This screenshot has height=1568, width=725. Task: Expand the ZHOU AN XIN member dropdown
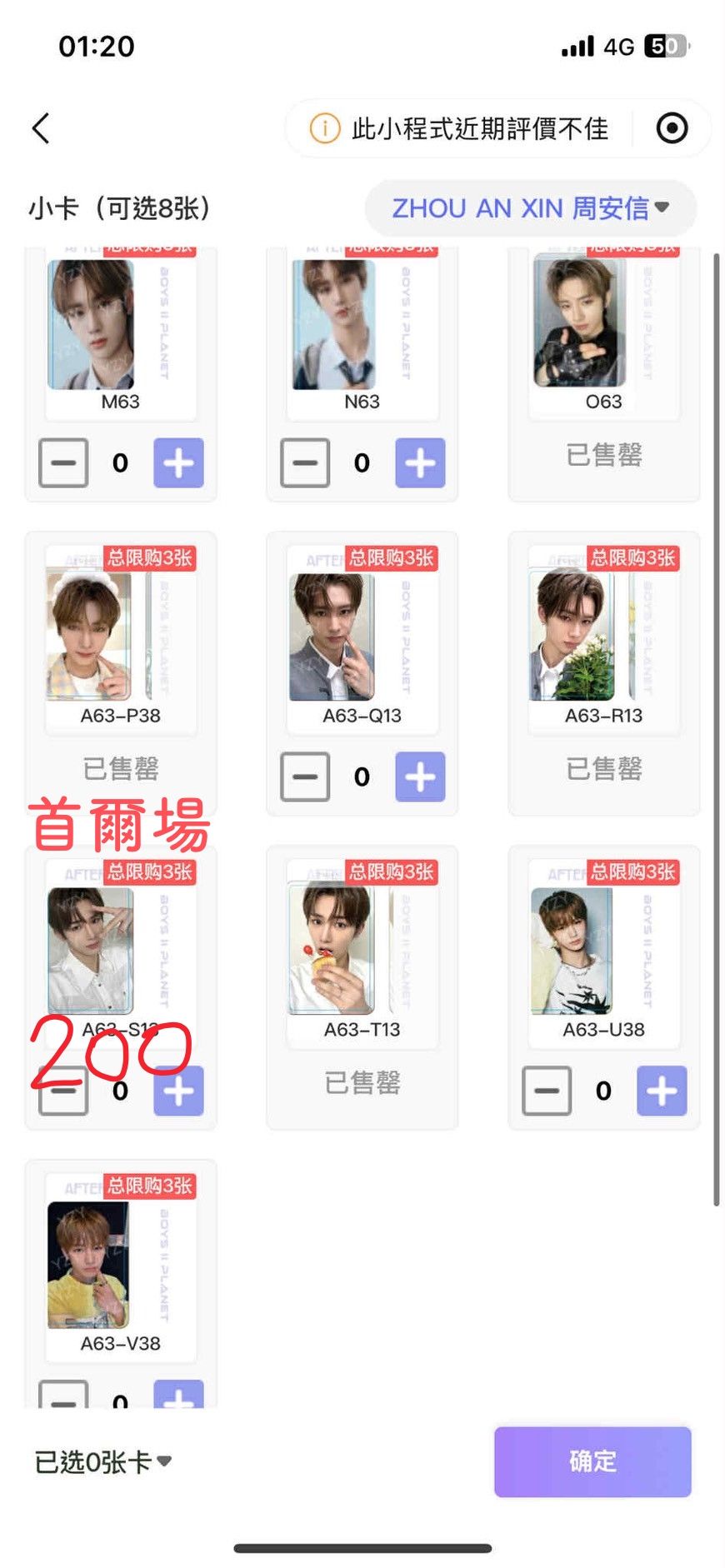[x=531, y=208]
